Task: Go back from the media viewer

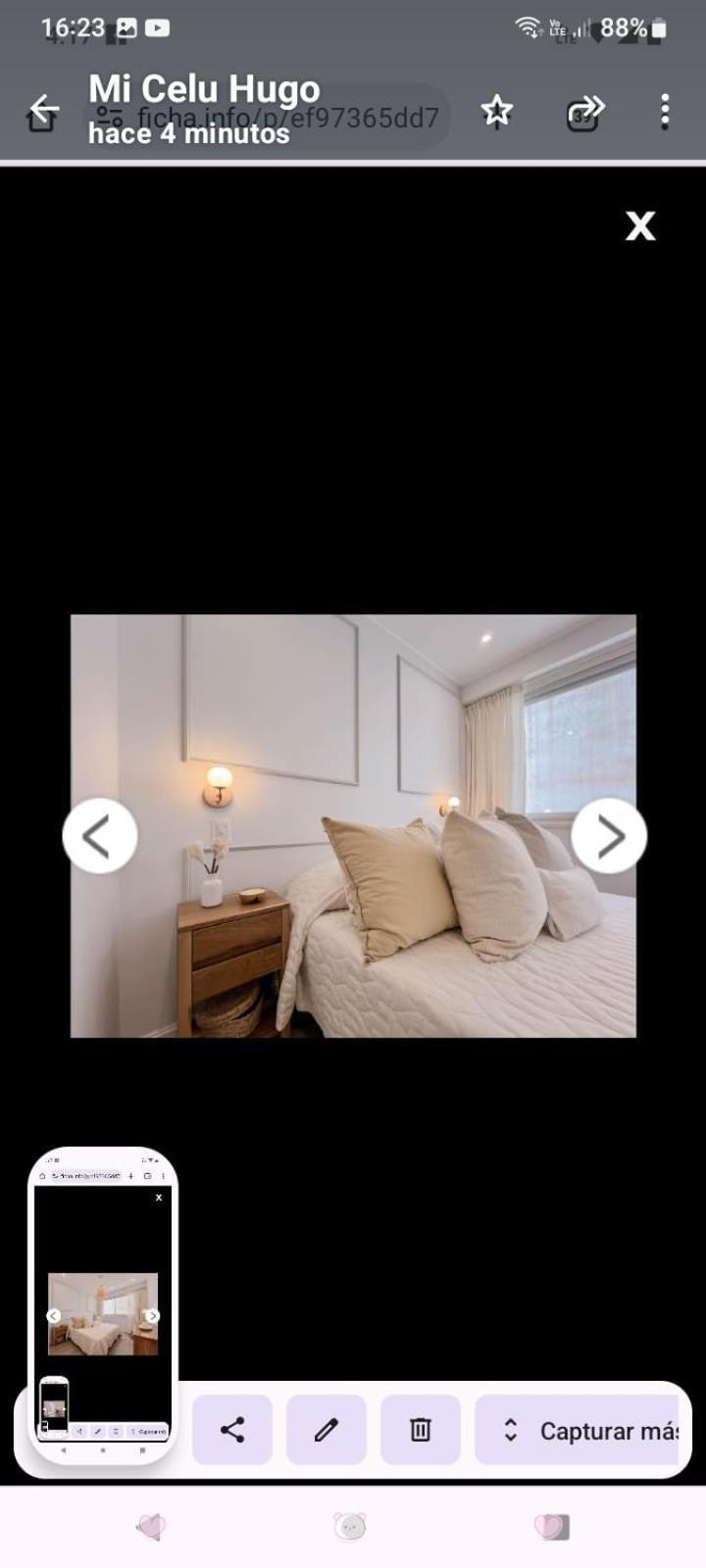Action: coord(43,109)
